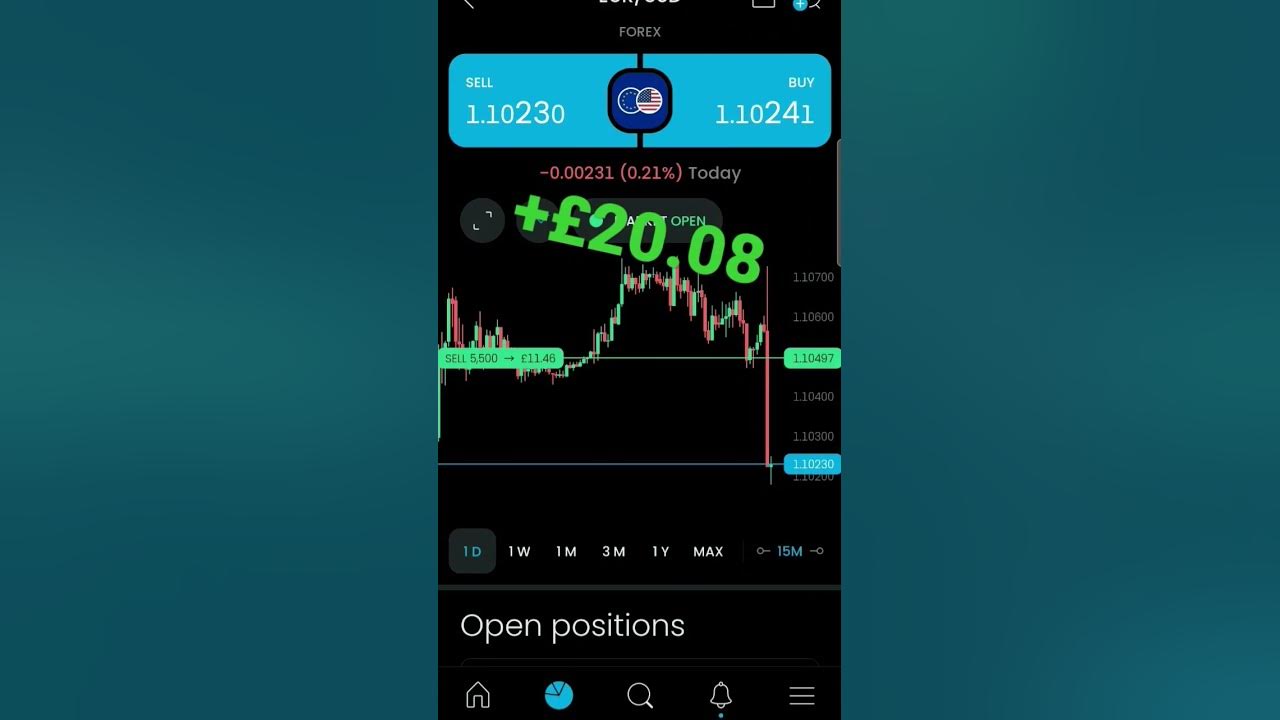The height and width of the screenshot is (720, 1280).
Task: Open the notifications bell
Action: coord(720,695)
